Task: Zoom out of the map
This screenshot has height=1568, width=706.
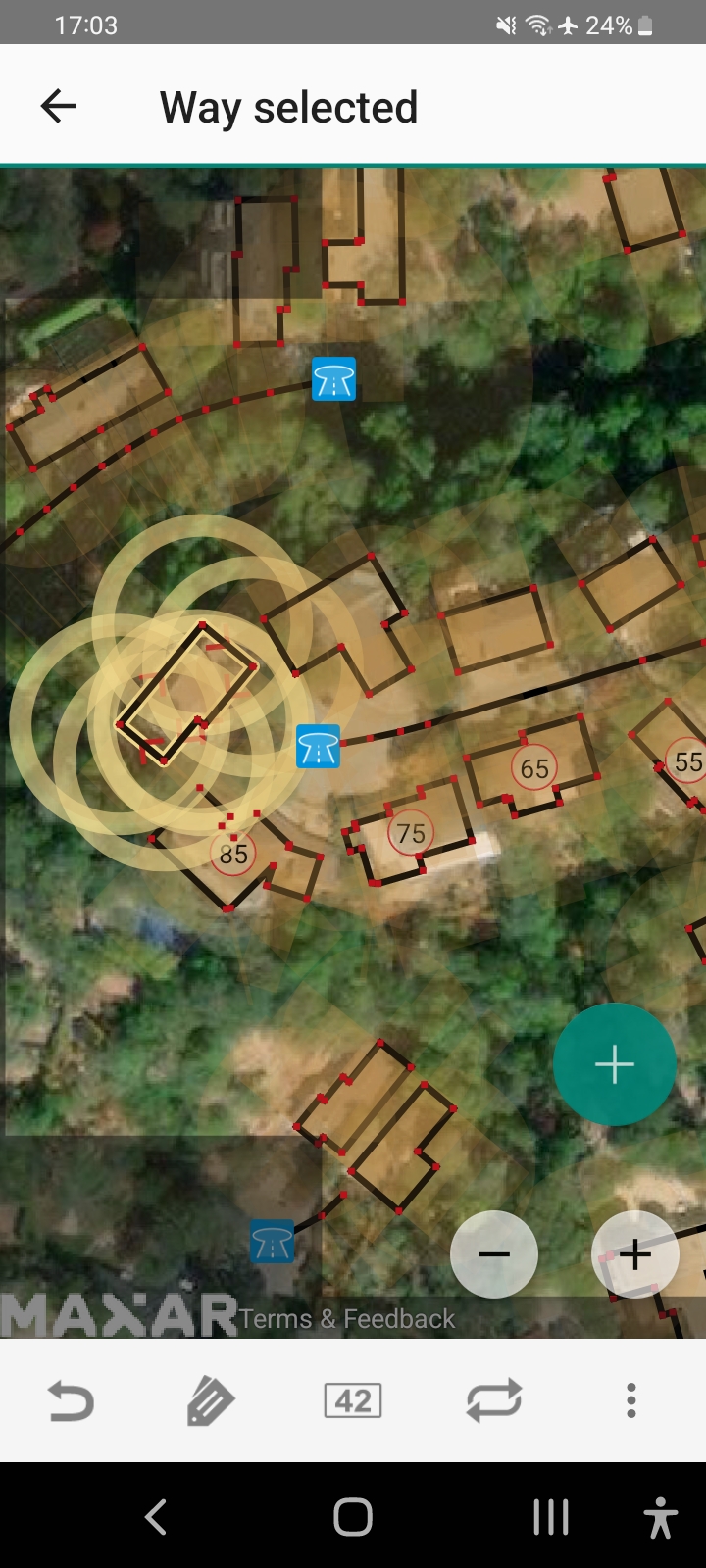Action: [494, 1254]
